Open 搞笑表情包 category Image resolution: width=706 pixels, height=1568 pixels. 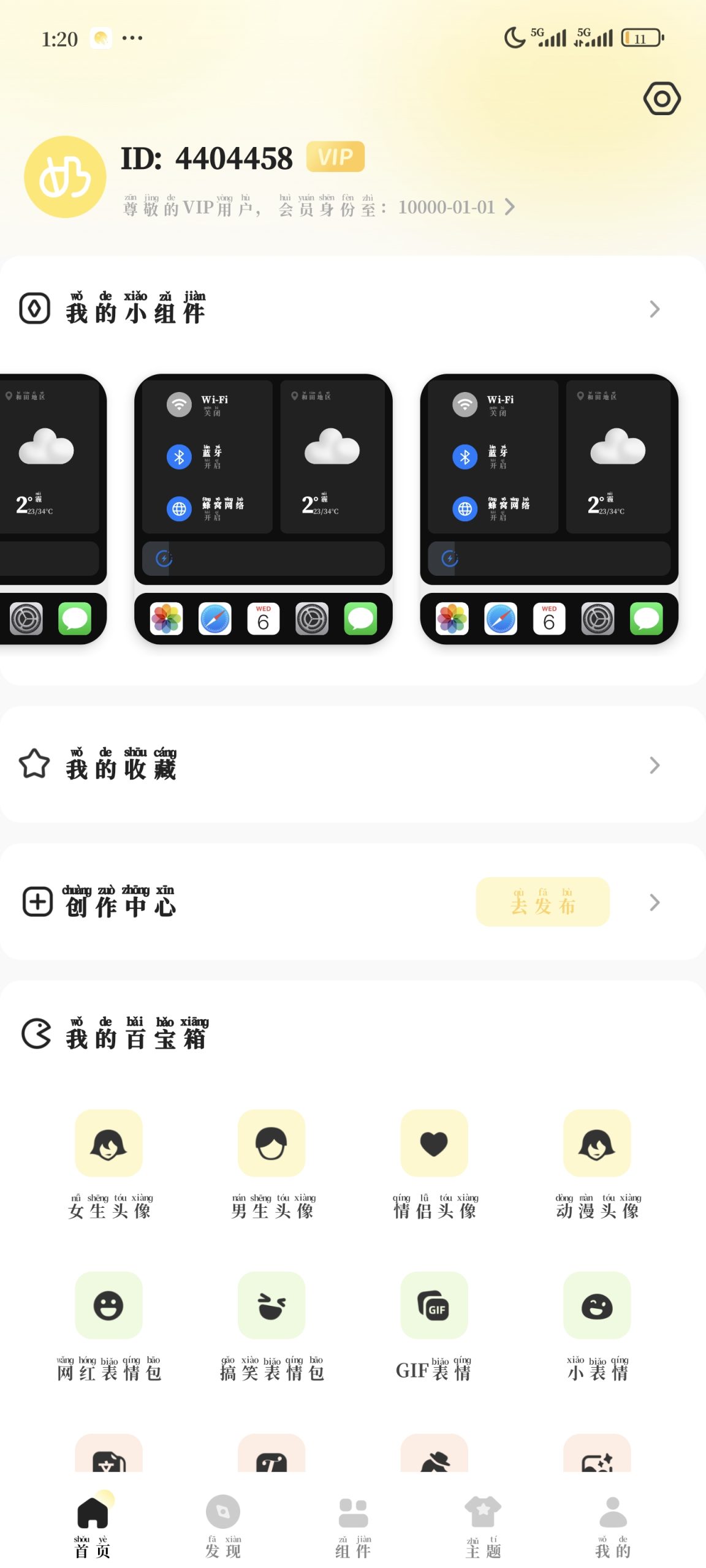tap(271, 1326)
